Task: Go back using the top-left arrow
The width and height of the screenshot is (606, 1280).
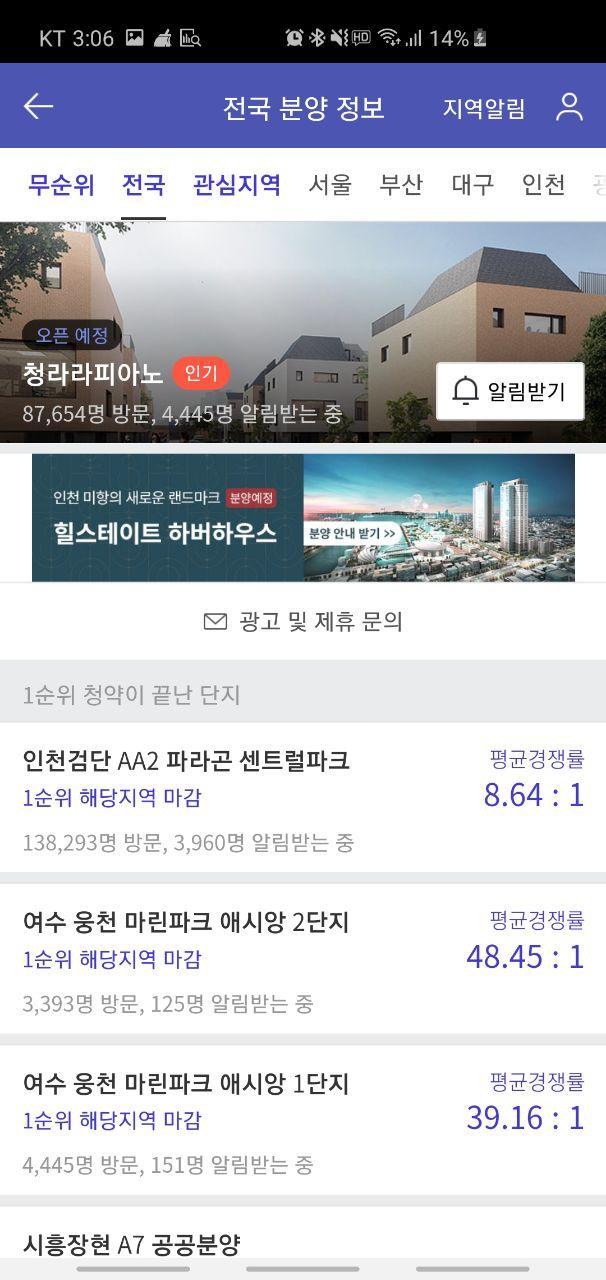Action: 38,107
